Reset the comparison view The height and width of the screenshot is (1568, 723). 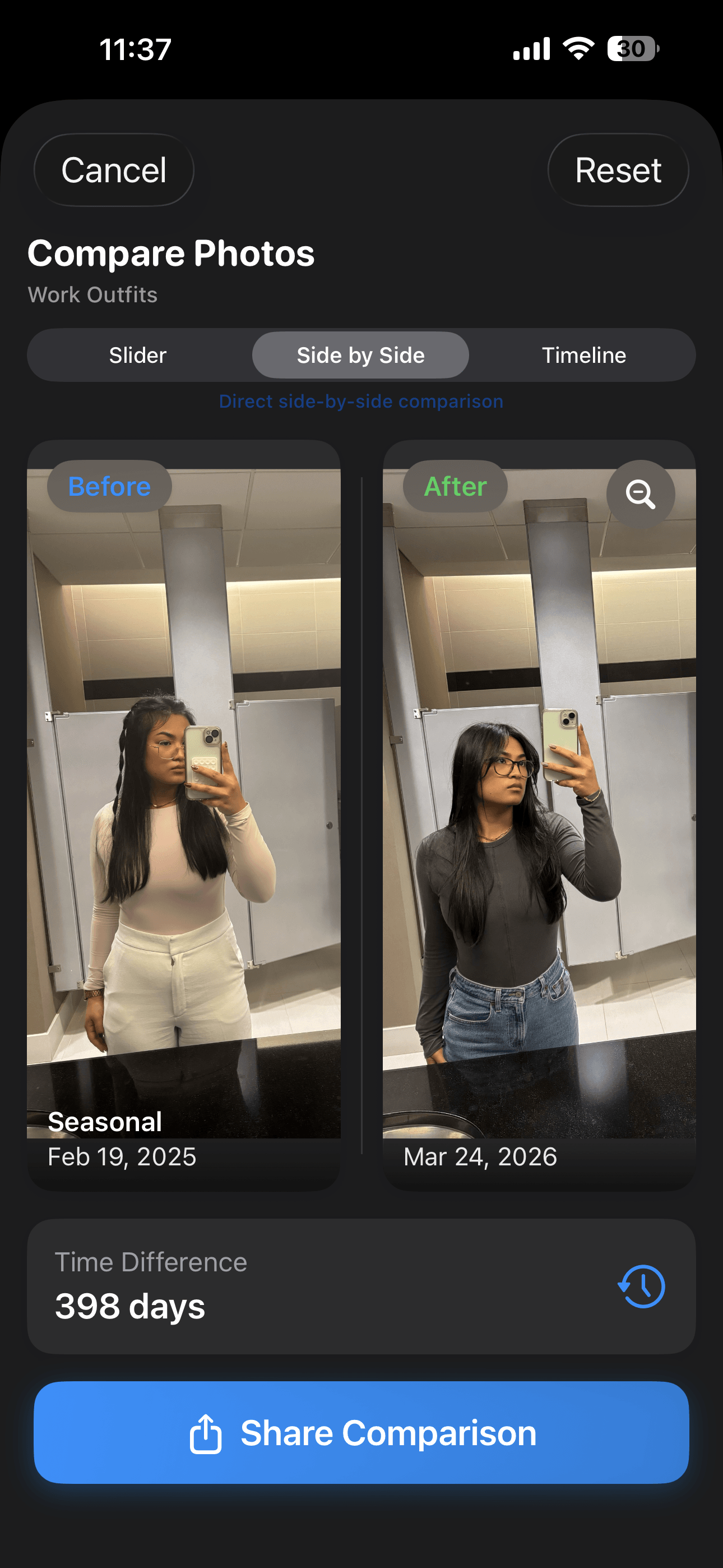[618, 170]
